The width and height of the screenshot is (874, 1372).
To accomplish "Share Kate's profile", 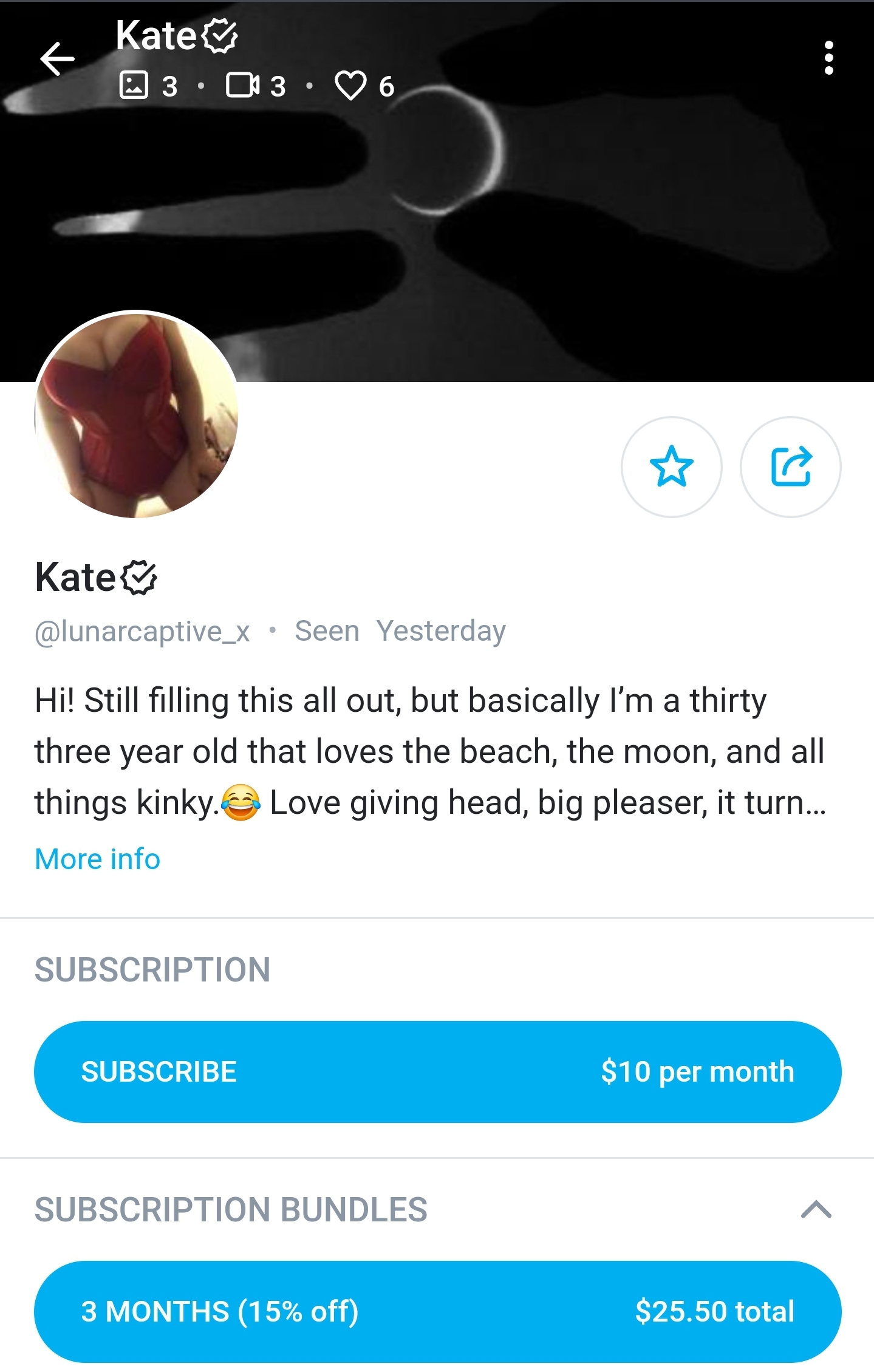I will tap(790, 466).
